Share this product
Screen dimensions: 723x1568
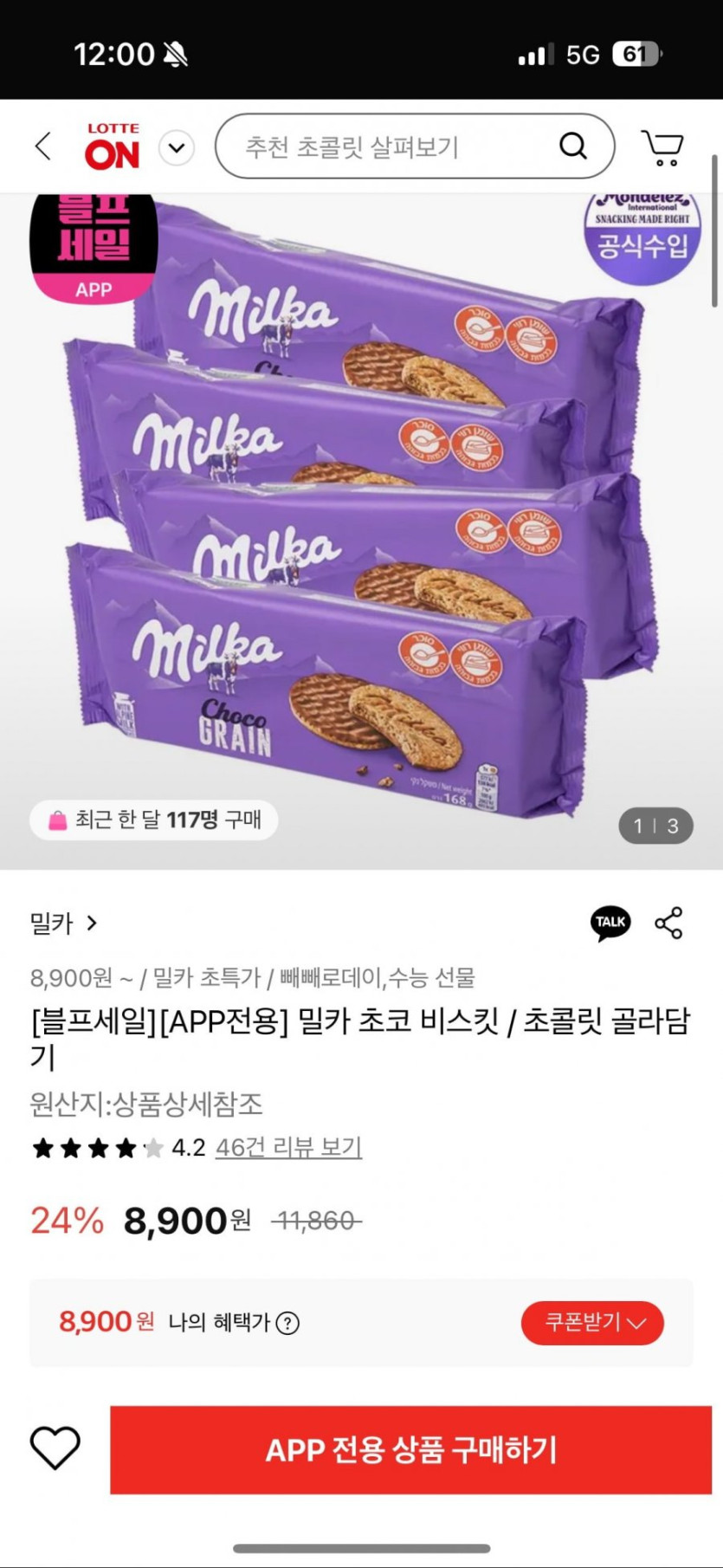668,923
